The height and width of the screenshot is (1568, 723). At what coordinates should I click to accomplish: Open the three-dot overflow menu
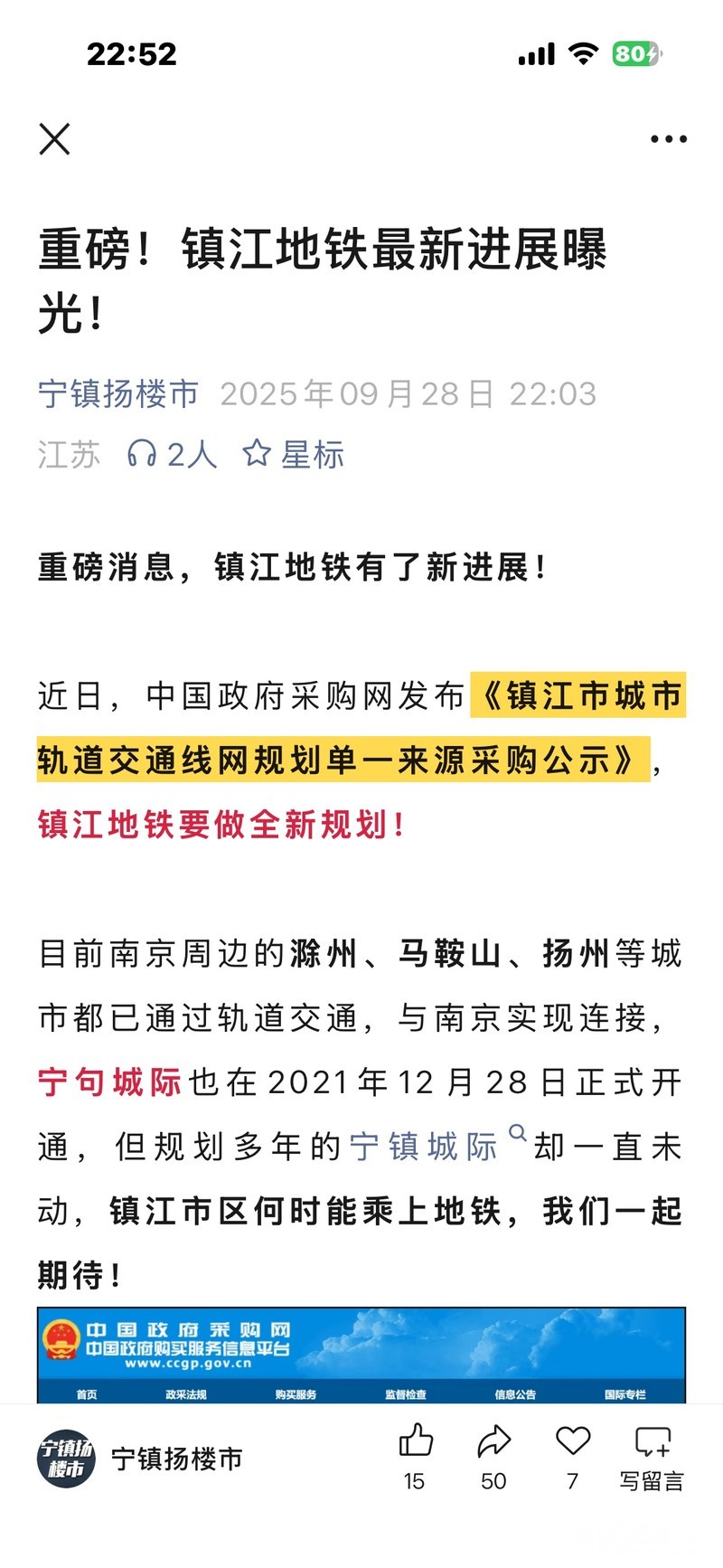(x=668, y=139)
